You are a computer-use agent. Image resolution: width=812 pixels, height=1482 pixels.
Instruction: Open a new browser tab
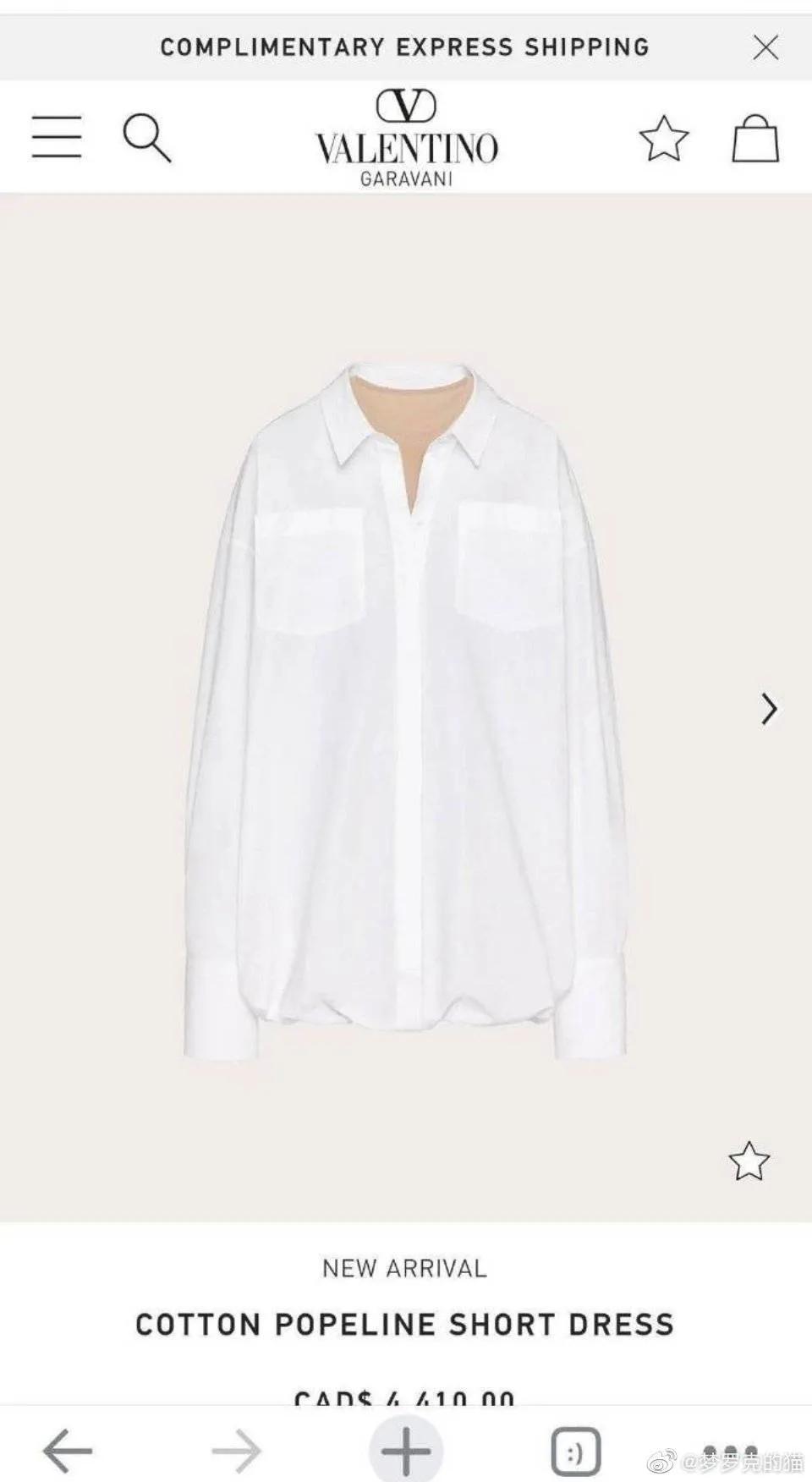(406, 1451)
